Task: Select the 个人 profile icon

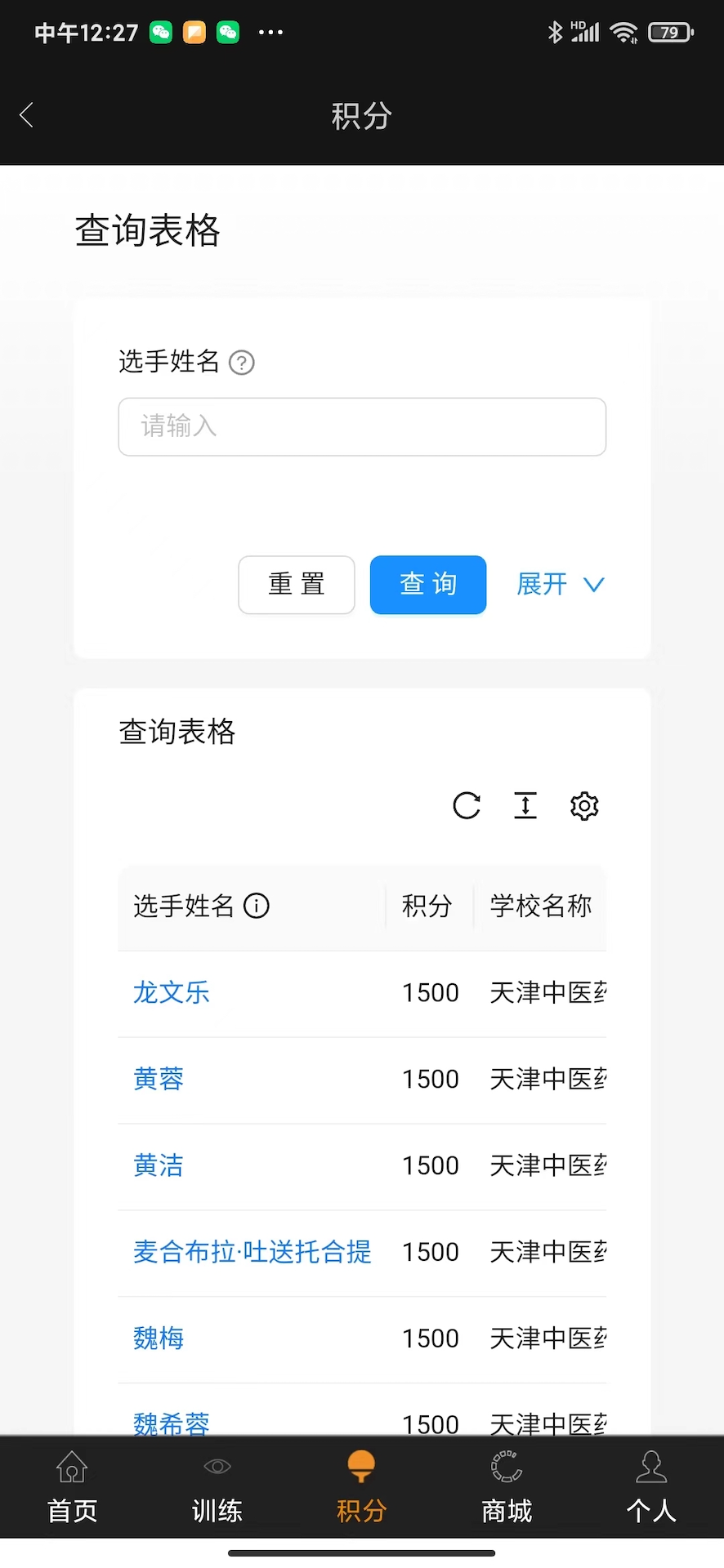Action: point(651,1468)
